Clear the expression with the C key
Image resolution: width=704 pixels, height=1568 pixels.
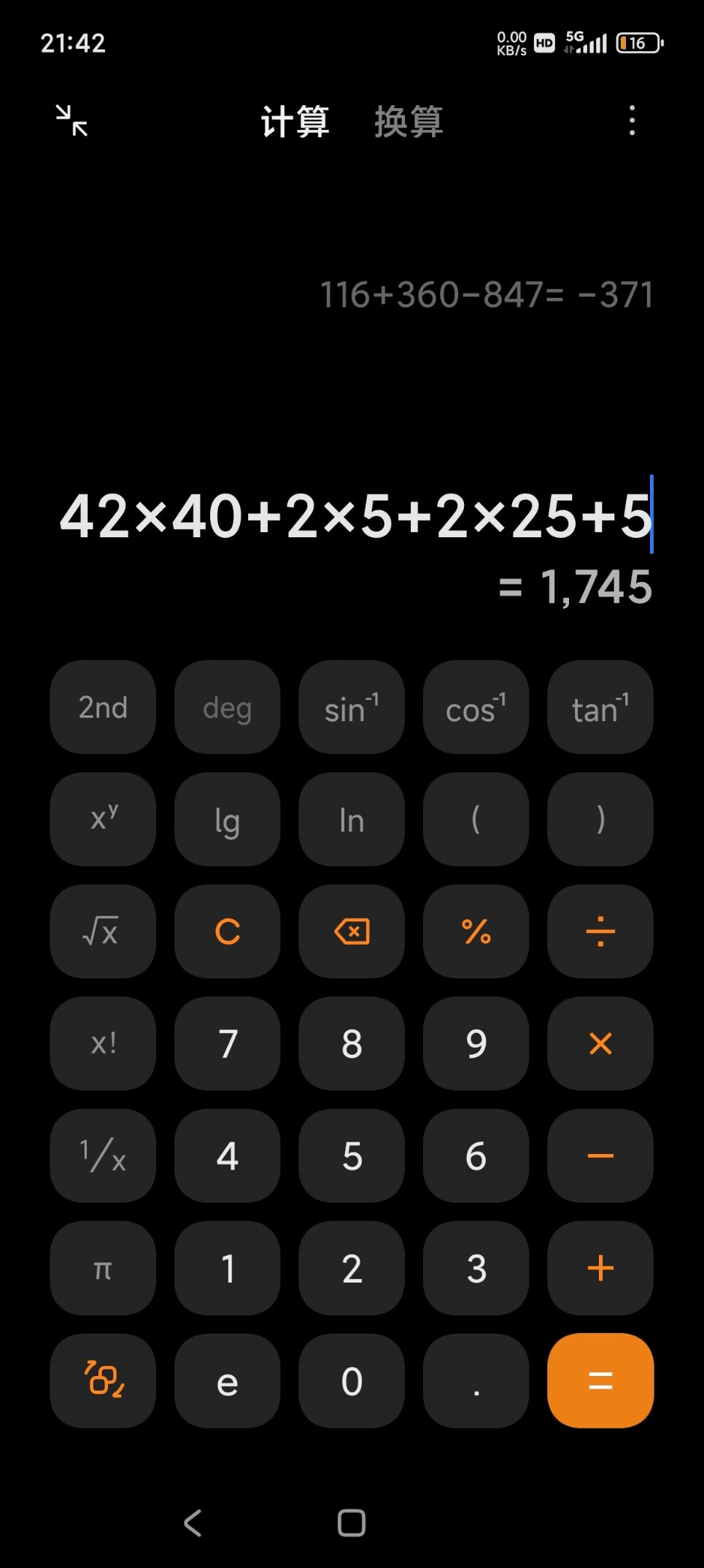228,931
